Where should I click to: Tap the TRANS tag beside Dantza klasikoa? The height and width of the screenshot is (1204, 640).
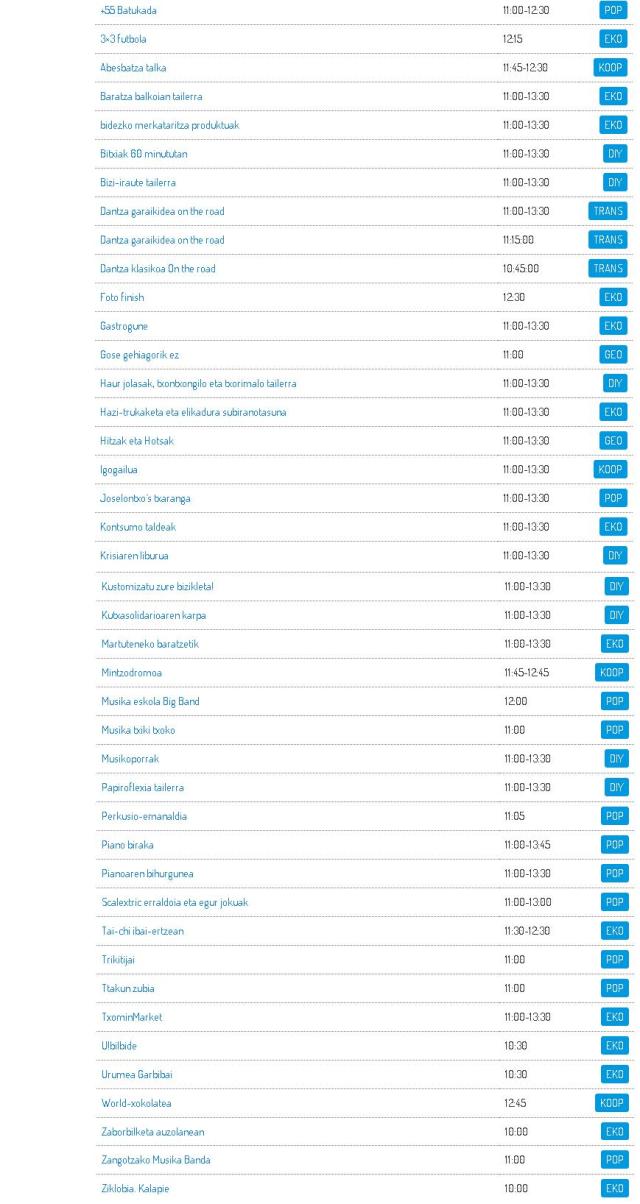pyautogui.click(x=607, y=269)
